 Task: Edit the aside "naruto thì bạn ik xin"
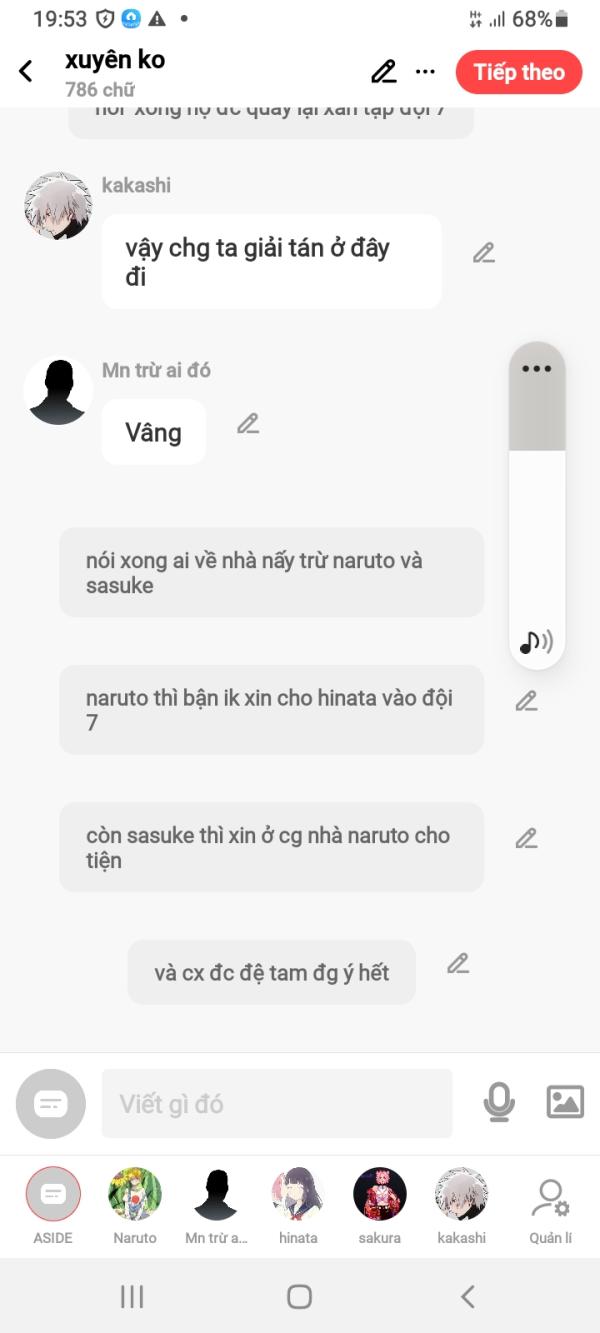[527, 701]
